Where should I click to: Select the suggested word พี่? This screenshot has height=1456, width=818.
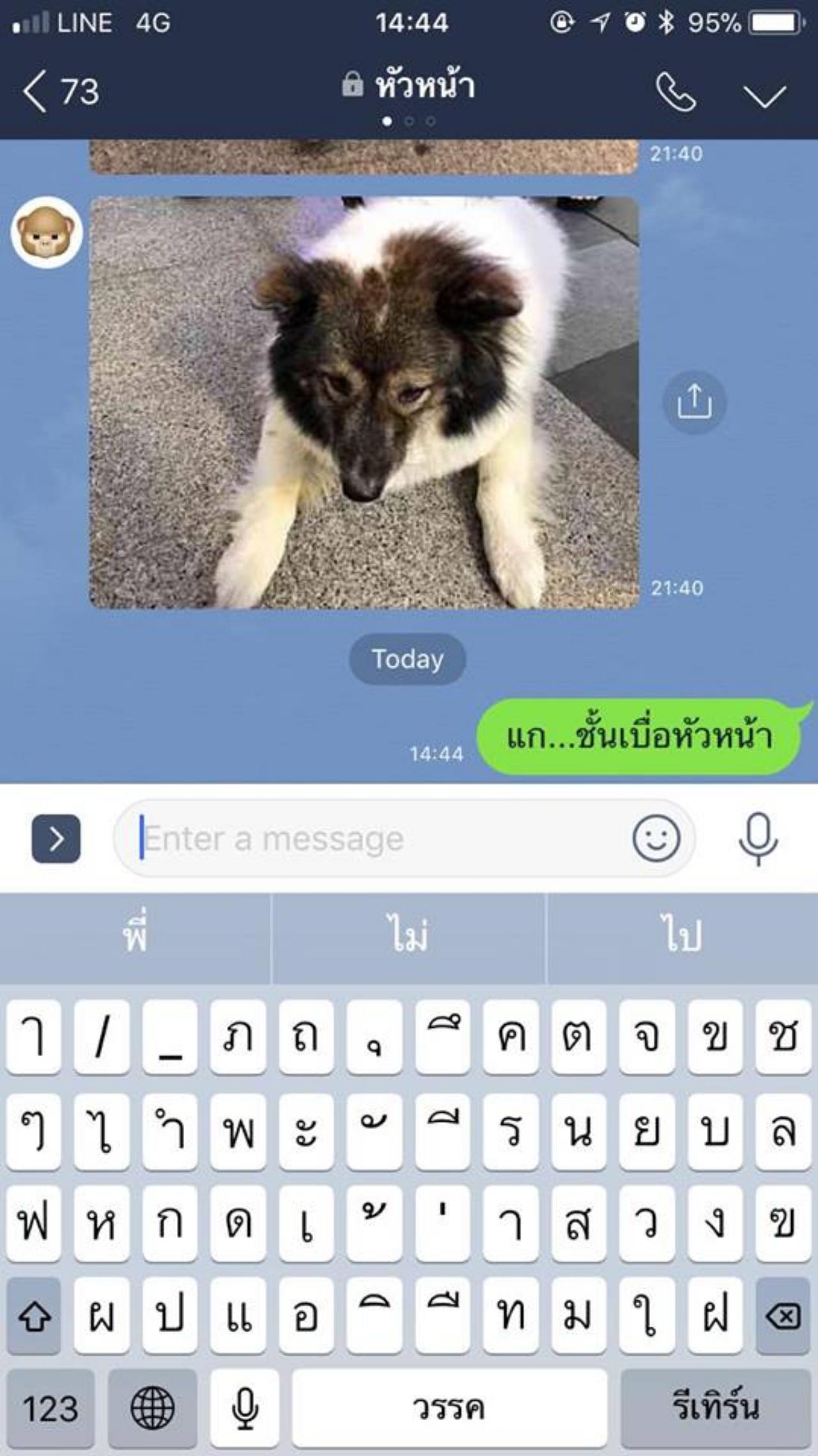click(x=135, y=937)
